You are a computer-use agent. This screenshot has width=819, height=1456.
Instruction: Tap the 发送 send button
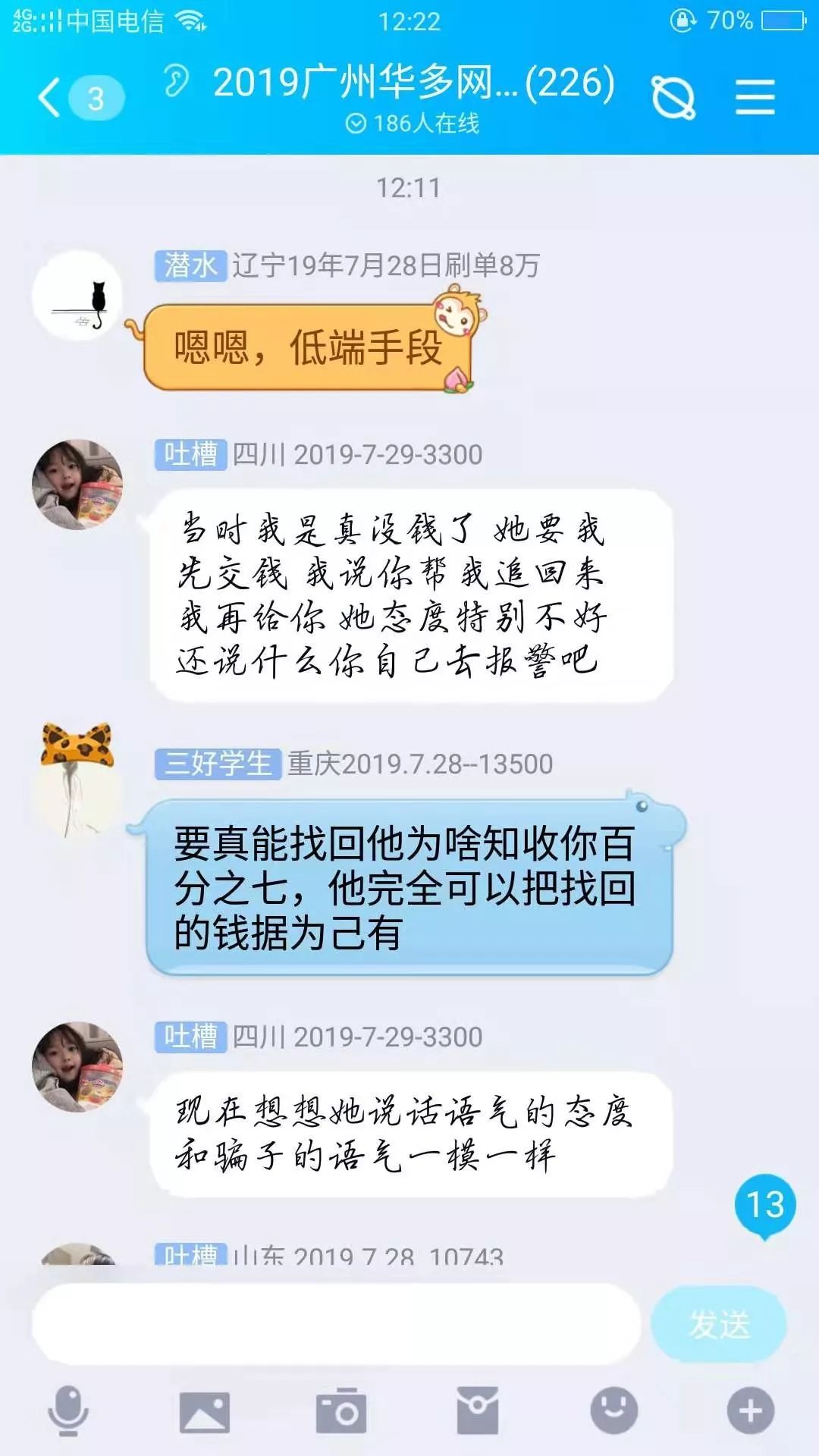[x=719, y=1324]
